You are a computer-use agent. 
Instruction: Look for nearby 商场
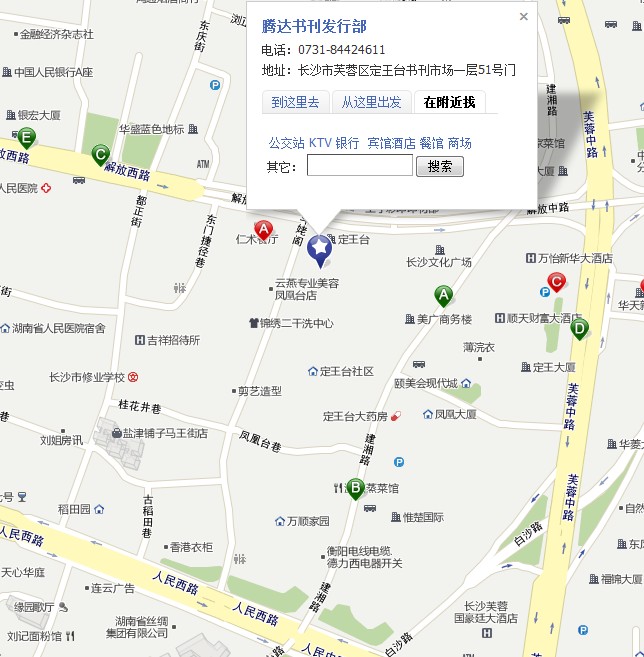coord(459,143)
